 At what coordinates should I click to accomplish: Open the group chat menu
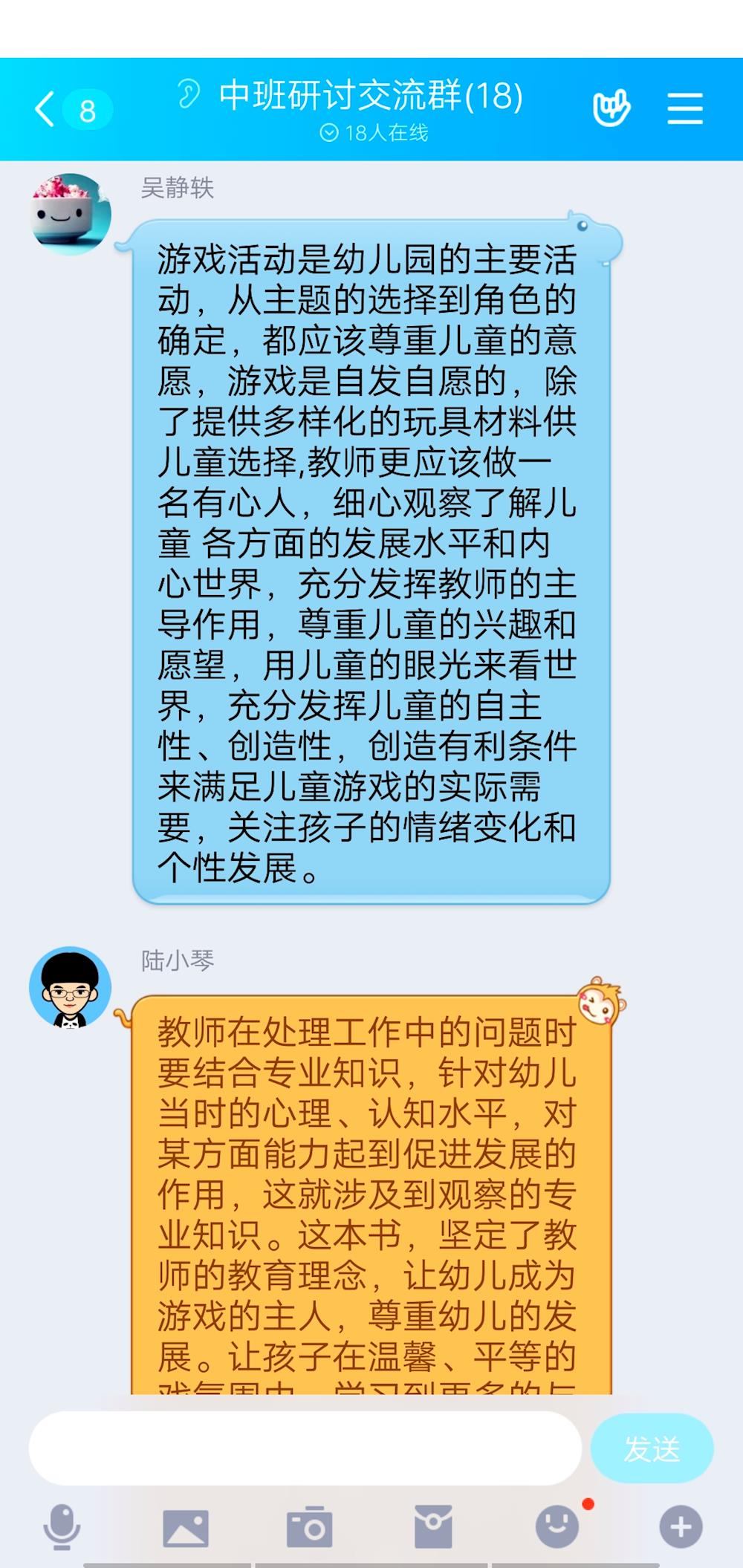(x=684, y=109)
